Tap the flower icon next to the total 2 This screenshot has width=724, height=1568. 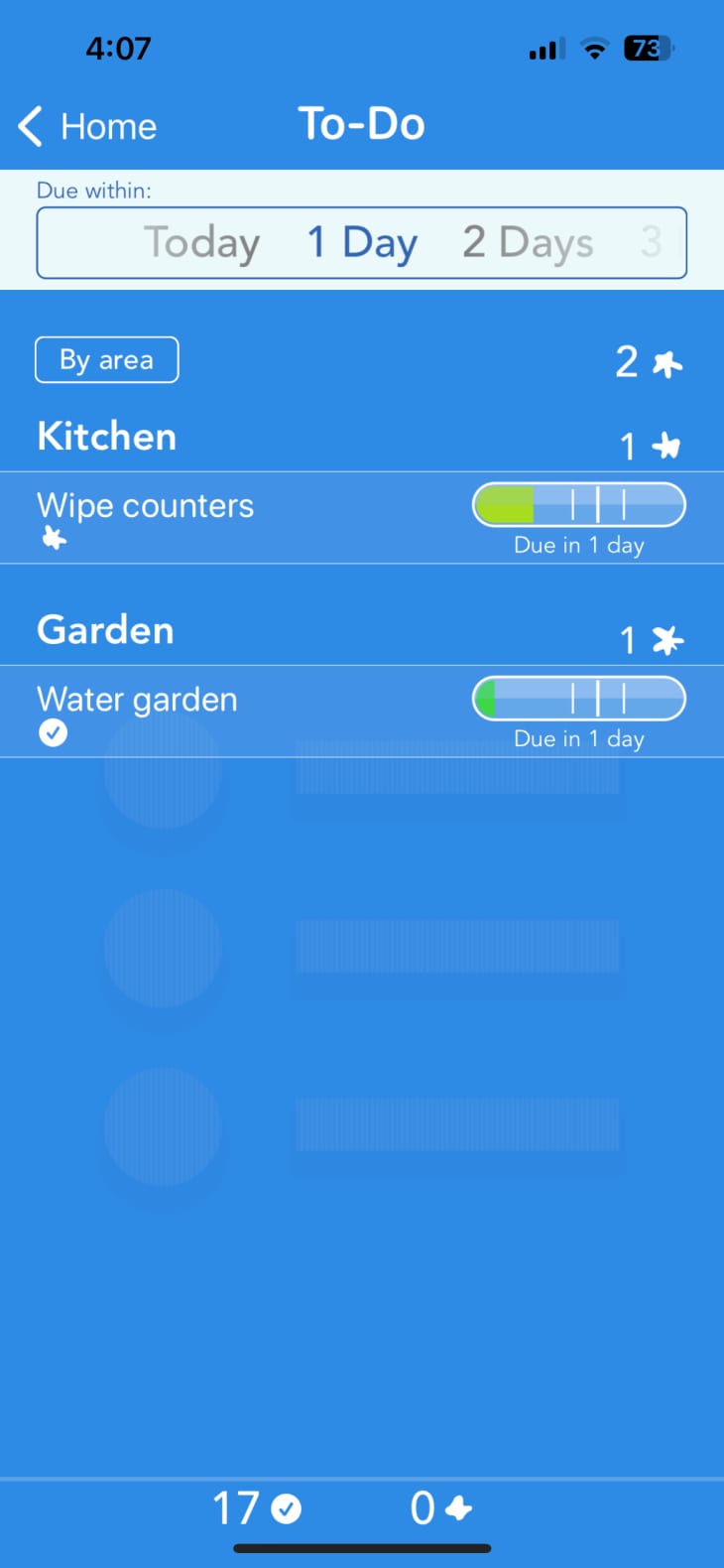pos(668,362)
